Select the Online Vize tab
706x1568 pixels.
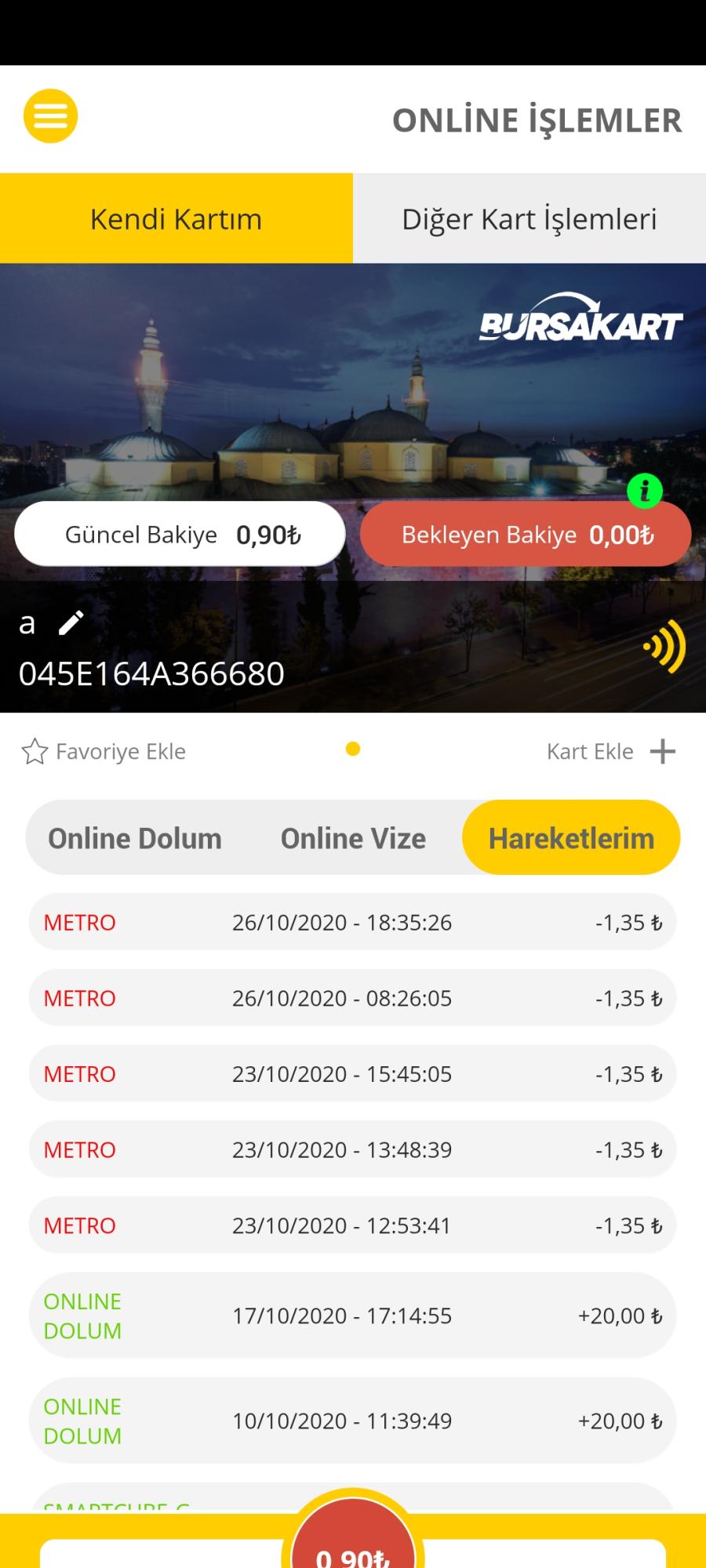tap(353, 838)
